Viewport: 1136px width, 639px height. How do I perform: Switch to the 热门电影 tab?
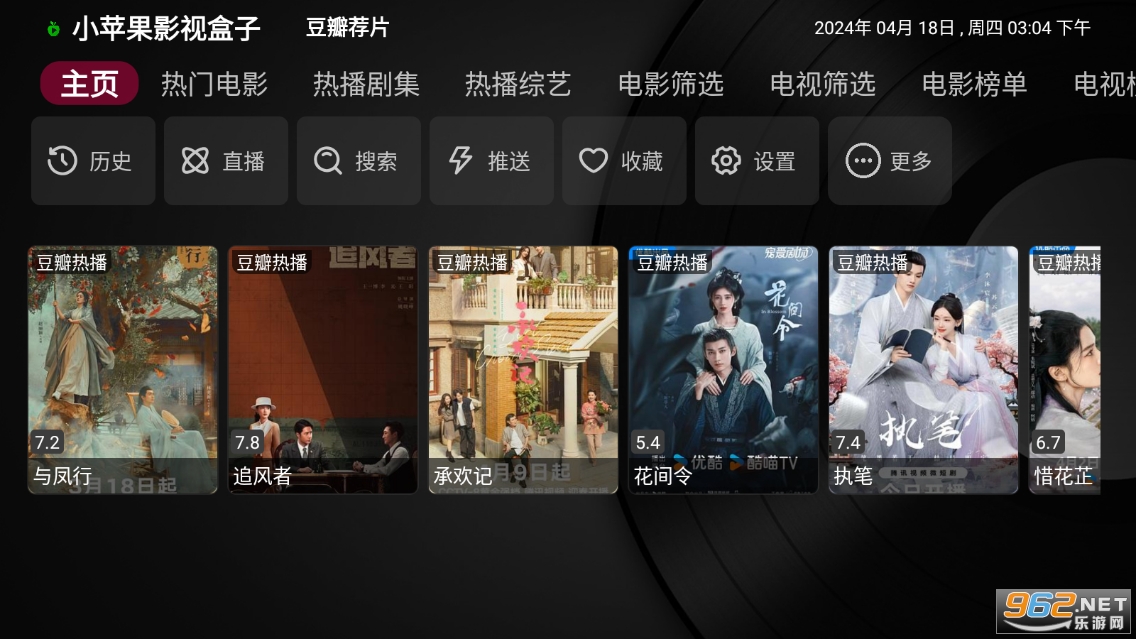(214, 84)
